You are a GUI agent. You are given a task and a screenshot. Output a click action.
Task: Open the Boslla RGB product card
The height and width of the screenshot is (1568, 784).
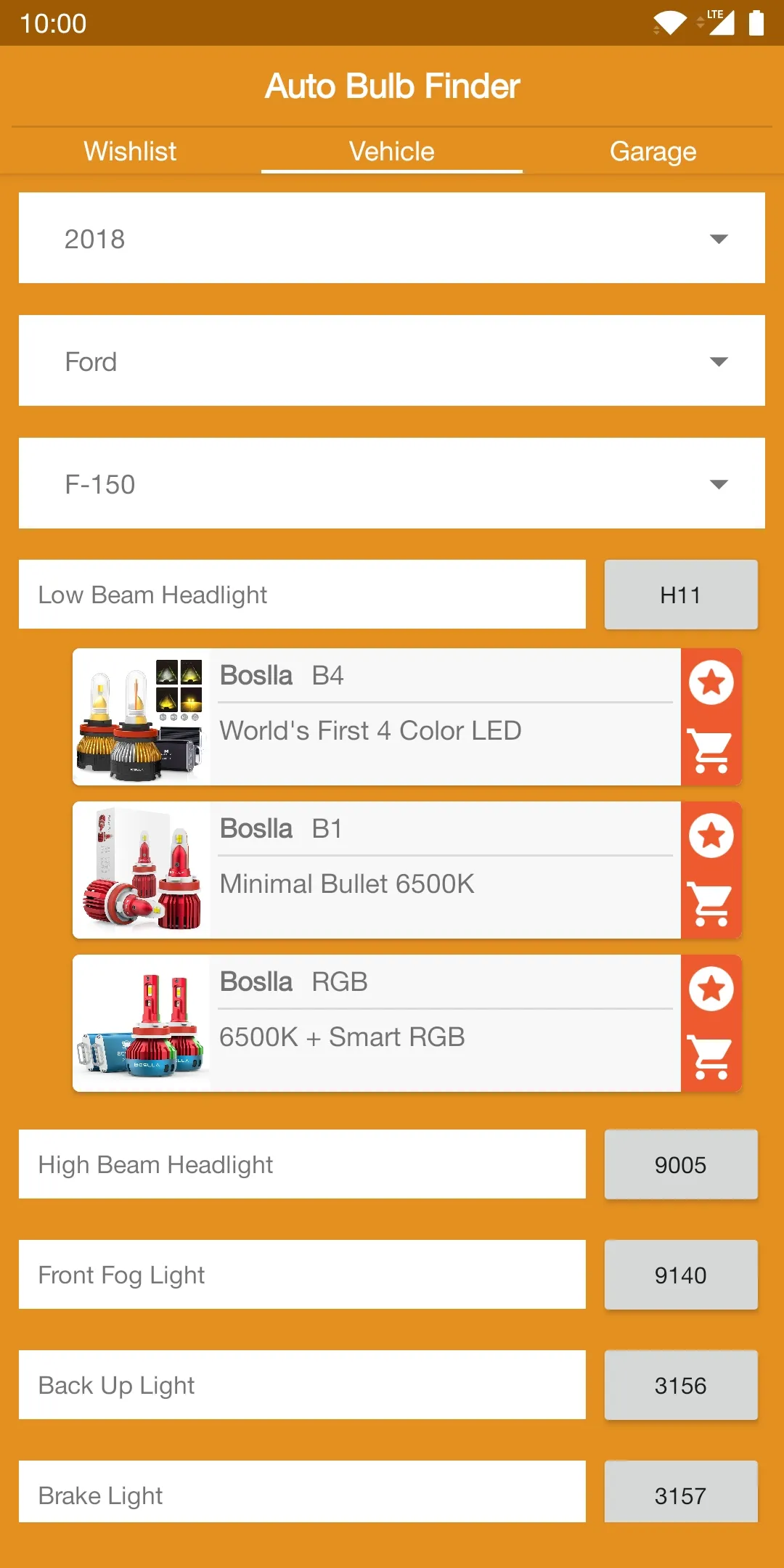click(x=444, y=1024)
